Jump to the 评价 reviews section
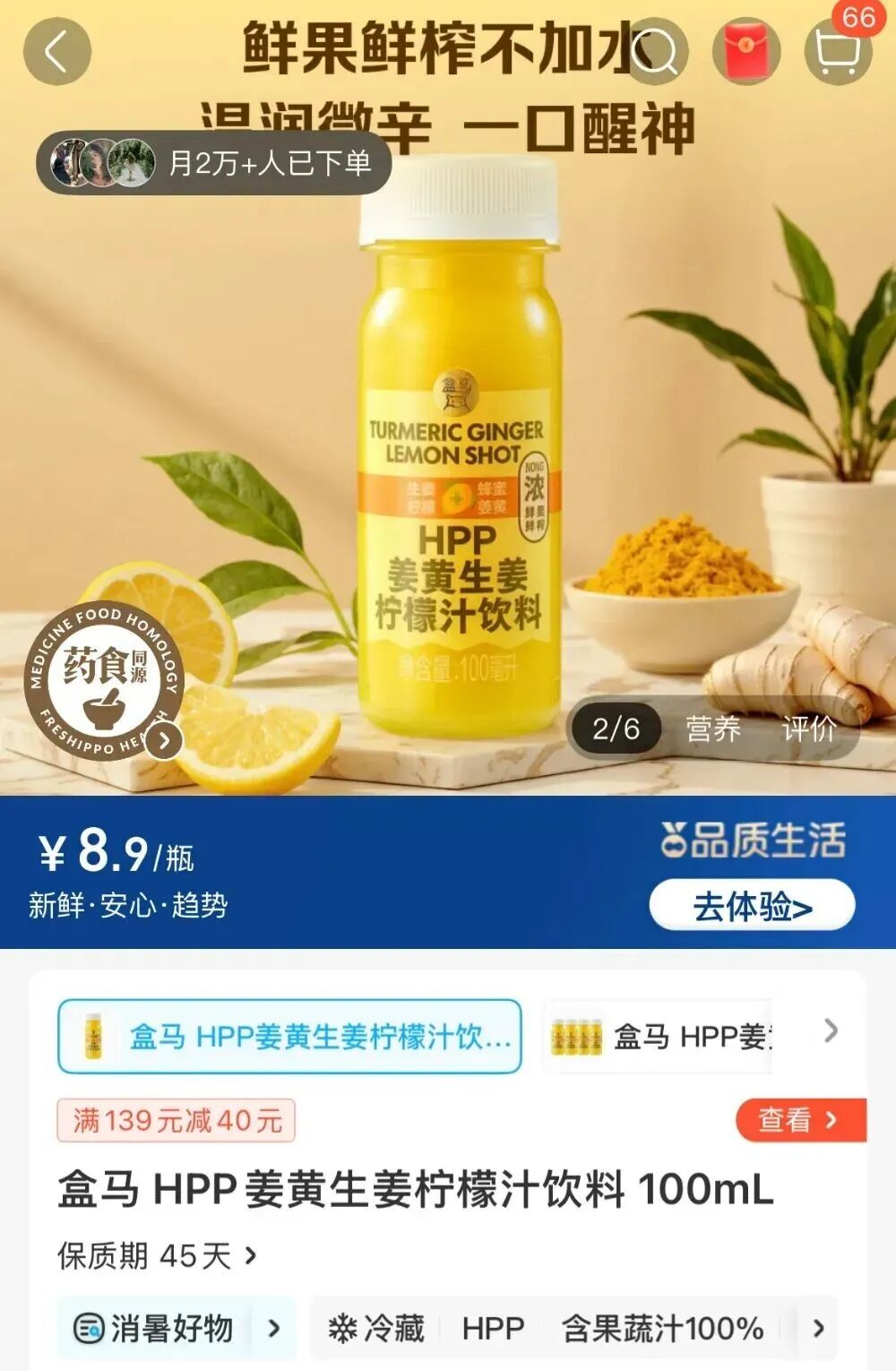 tap(808, 729)
